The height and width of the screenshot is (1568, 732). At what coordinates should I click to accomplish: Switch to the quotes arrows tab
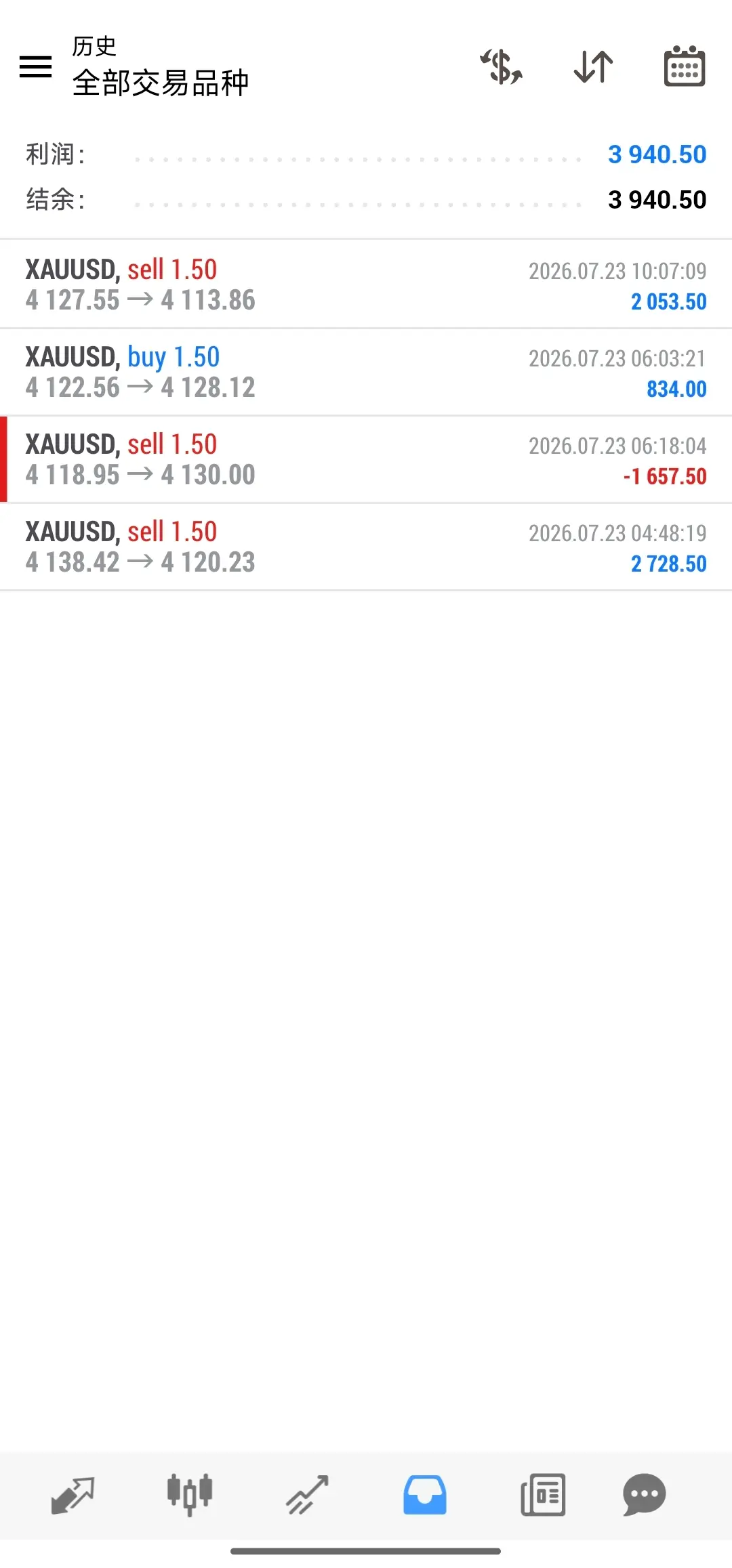click(73, 1495)
